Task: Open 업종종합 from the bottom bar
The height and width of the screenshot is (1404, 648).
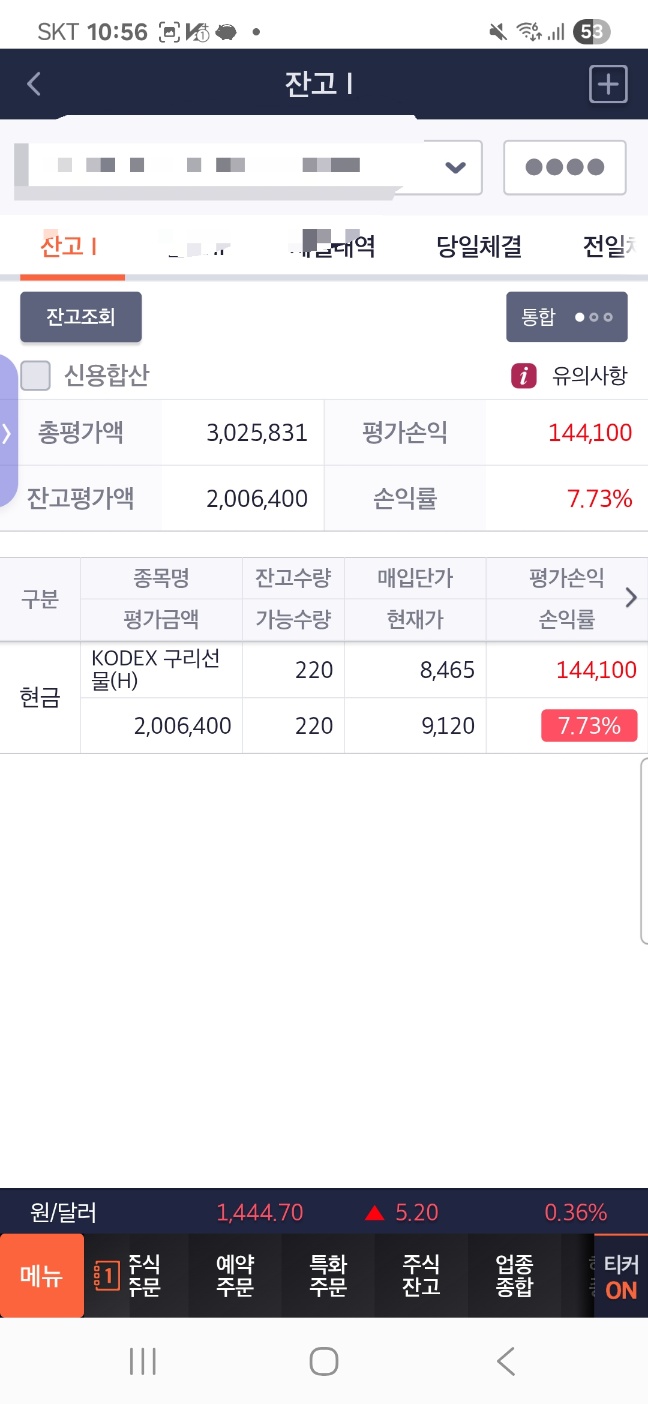Action: 514,1276
